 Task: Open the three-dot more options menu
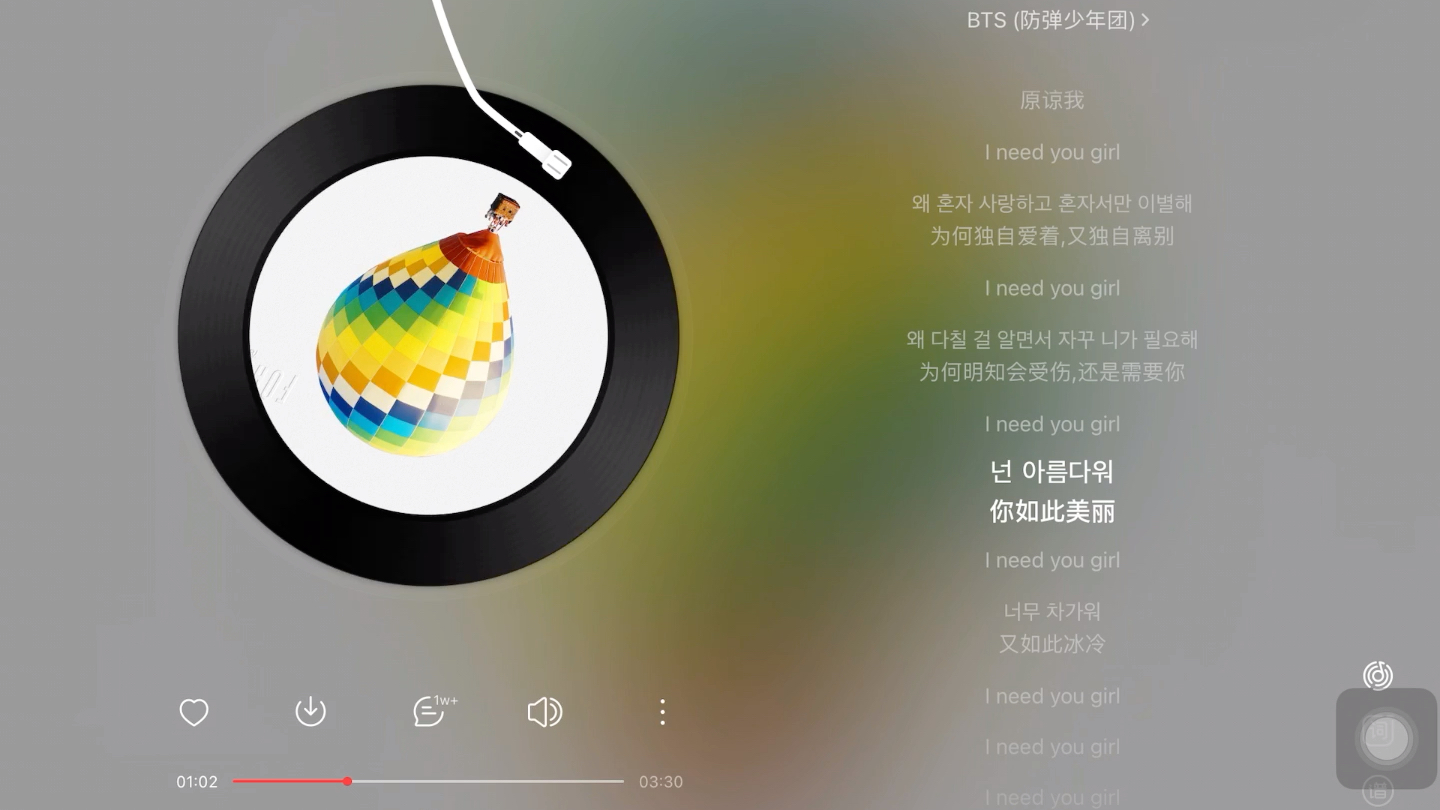tap(662, 712)
